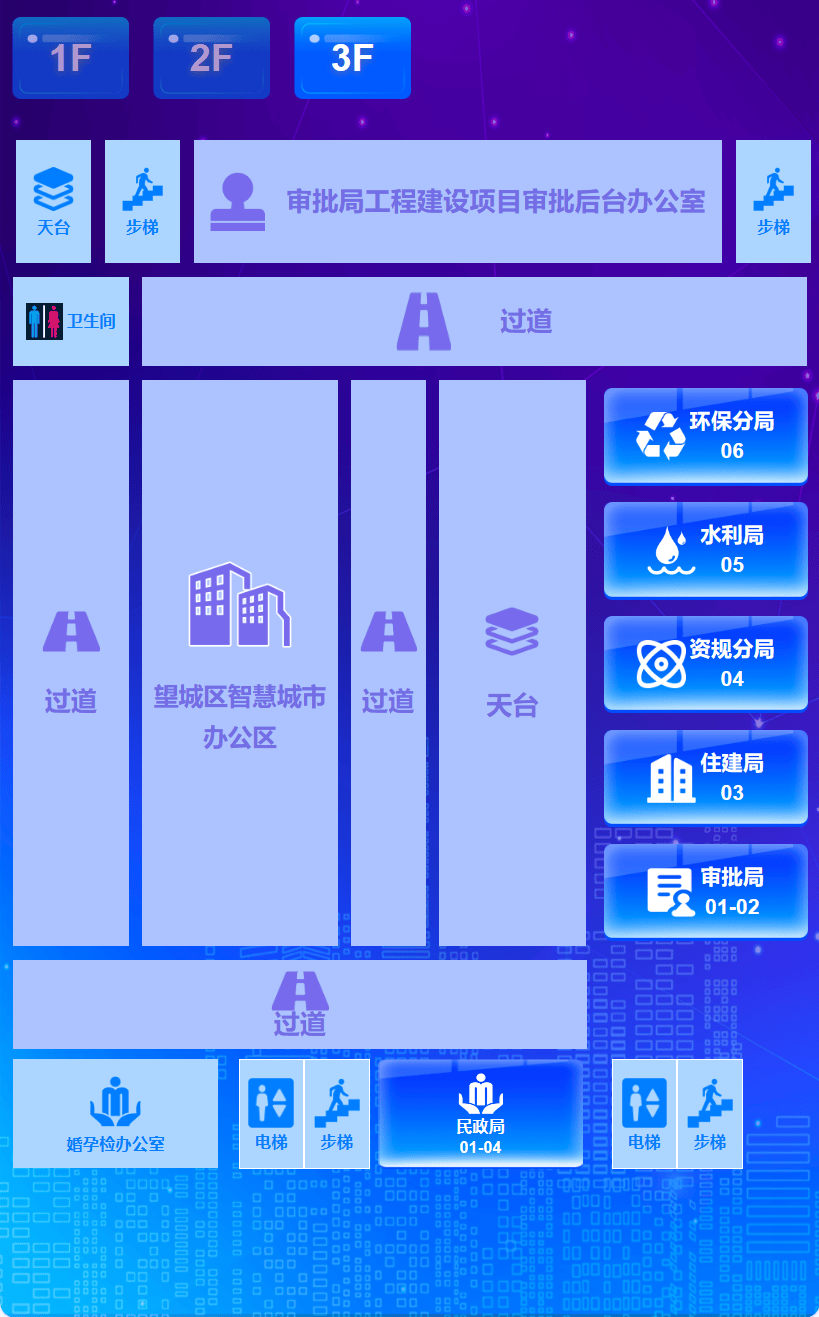The height and width of the screenshot is (1317, 819).
Task: Select the 3F floor tab
Action: pos(352,58)
